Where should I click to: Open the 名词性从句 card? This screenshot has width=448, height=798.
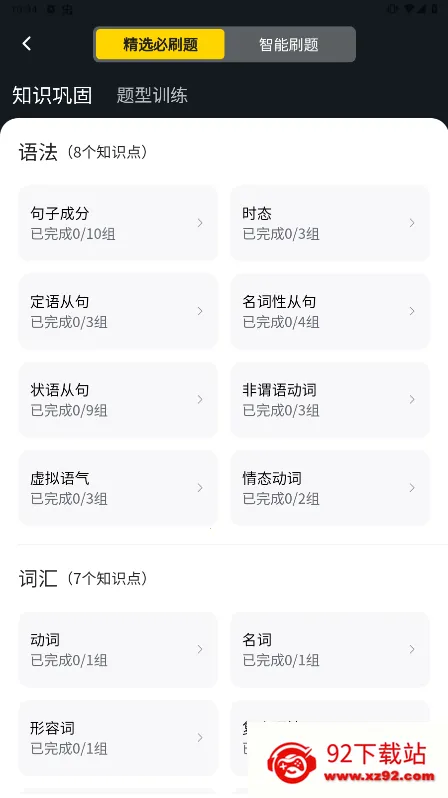coord(330,311)
